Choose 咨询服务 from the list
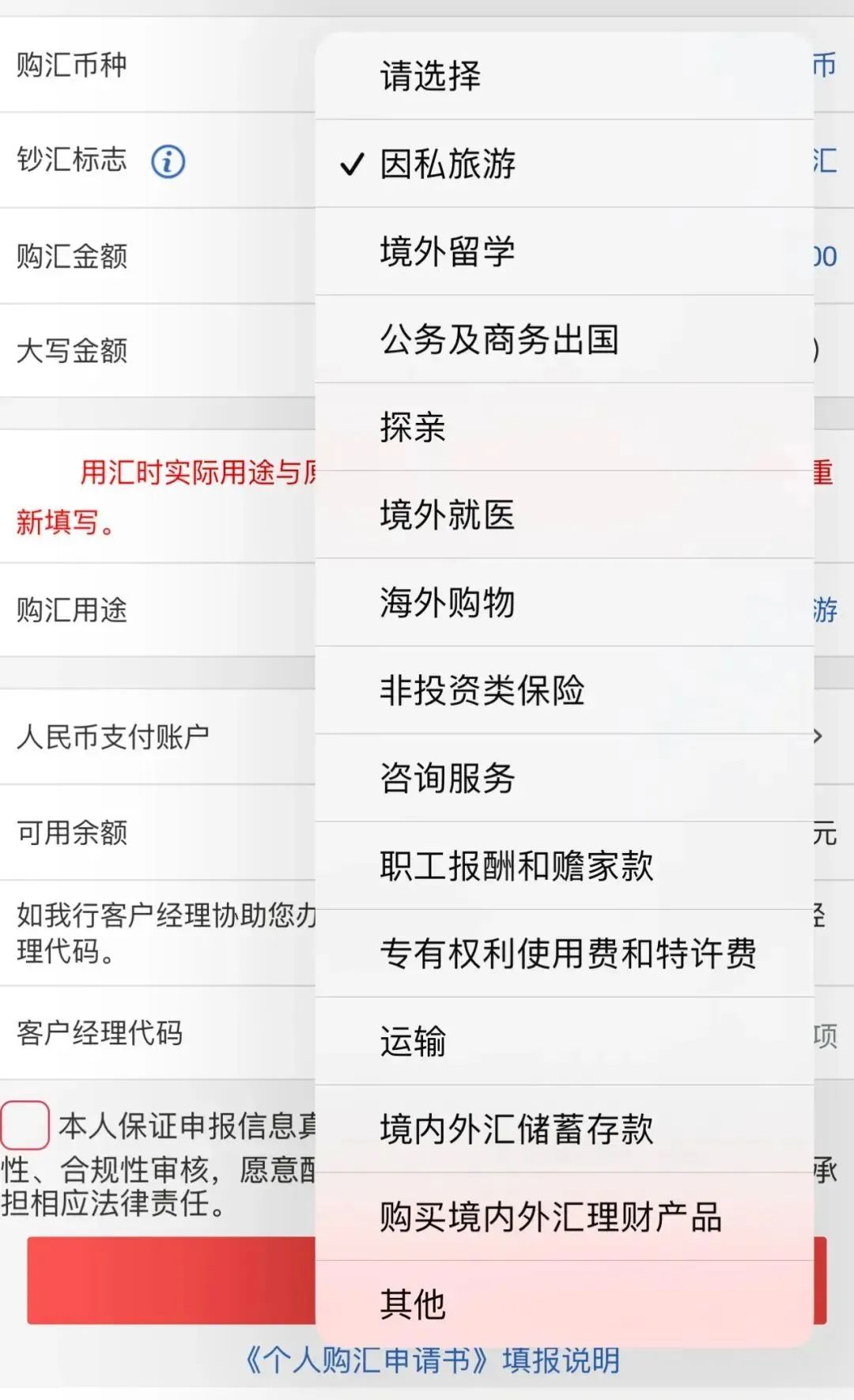This screenshot has height=1400, width=854. (x=448, y=778)
